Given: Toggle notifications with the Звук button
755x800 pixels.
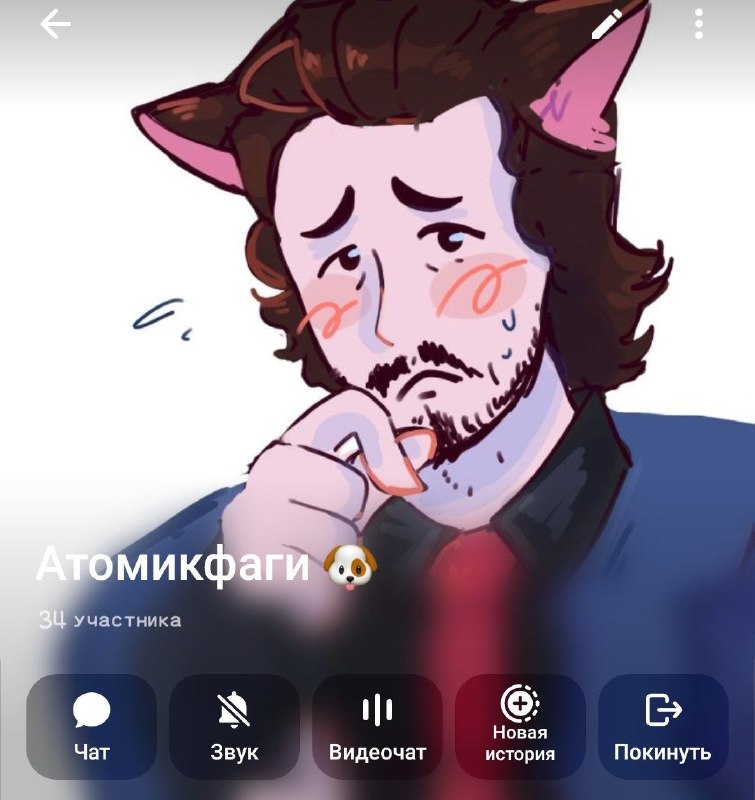Looking at the screenshot, I should click(x=234, y=727).
